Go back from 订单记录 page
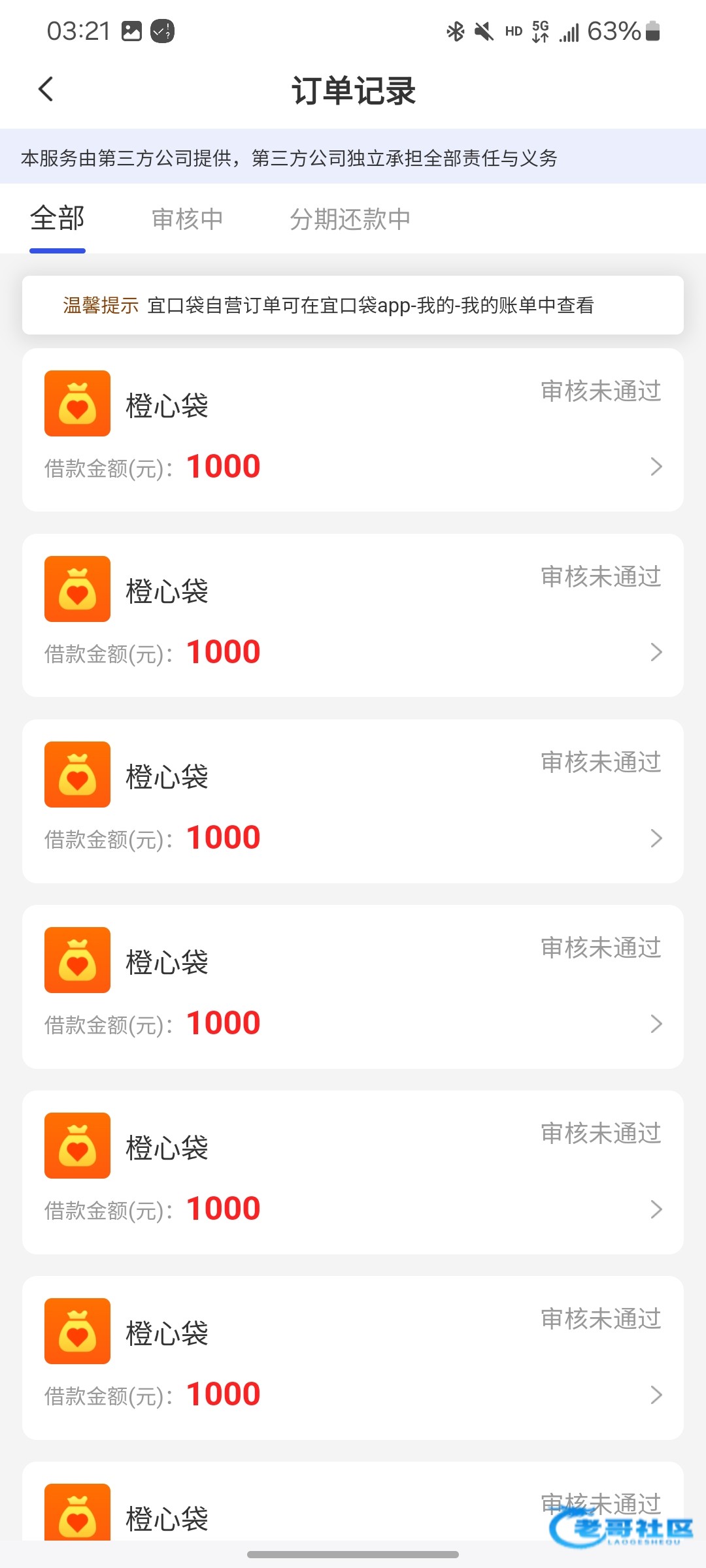This screenshot has width=706, height=1568. point(46,90)
